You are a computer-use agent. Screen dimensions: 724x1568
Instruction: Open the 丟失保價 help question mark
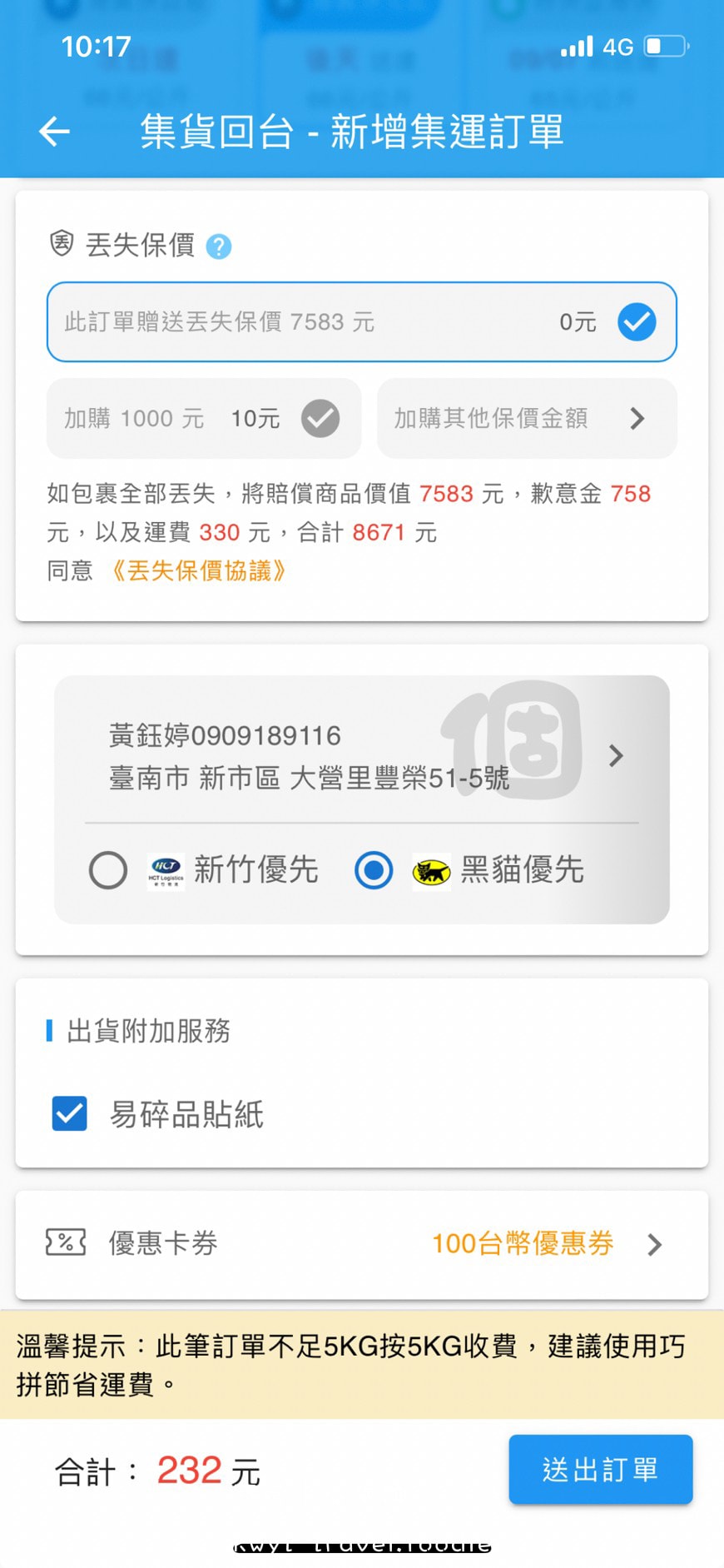point(218,246)
